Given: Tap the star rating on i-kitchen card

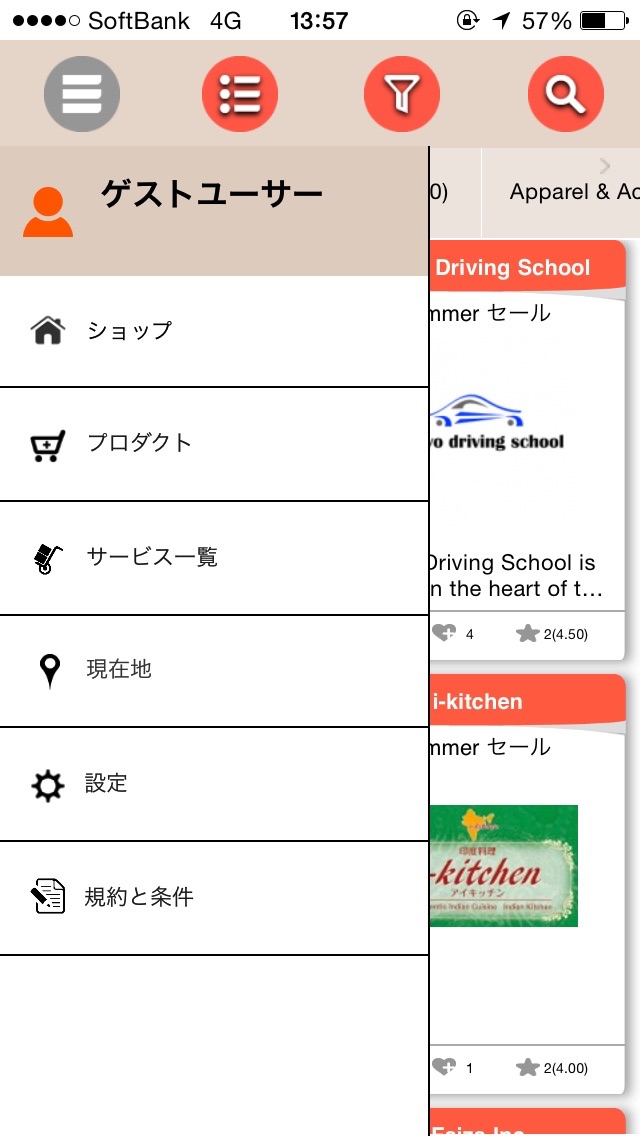Looking at the screenshot, I should [552, 1067].
